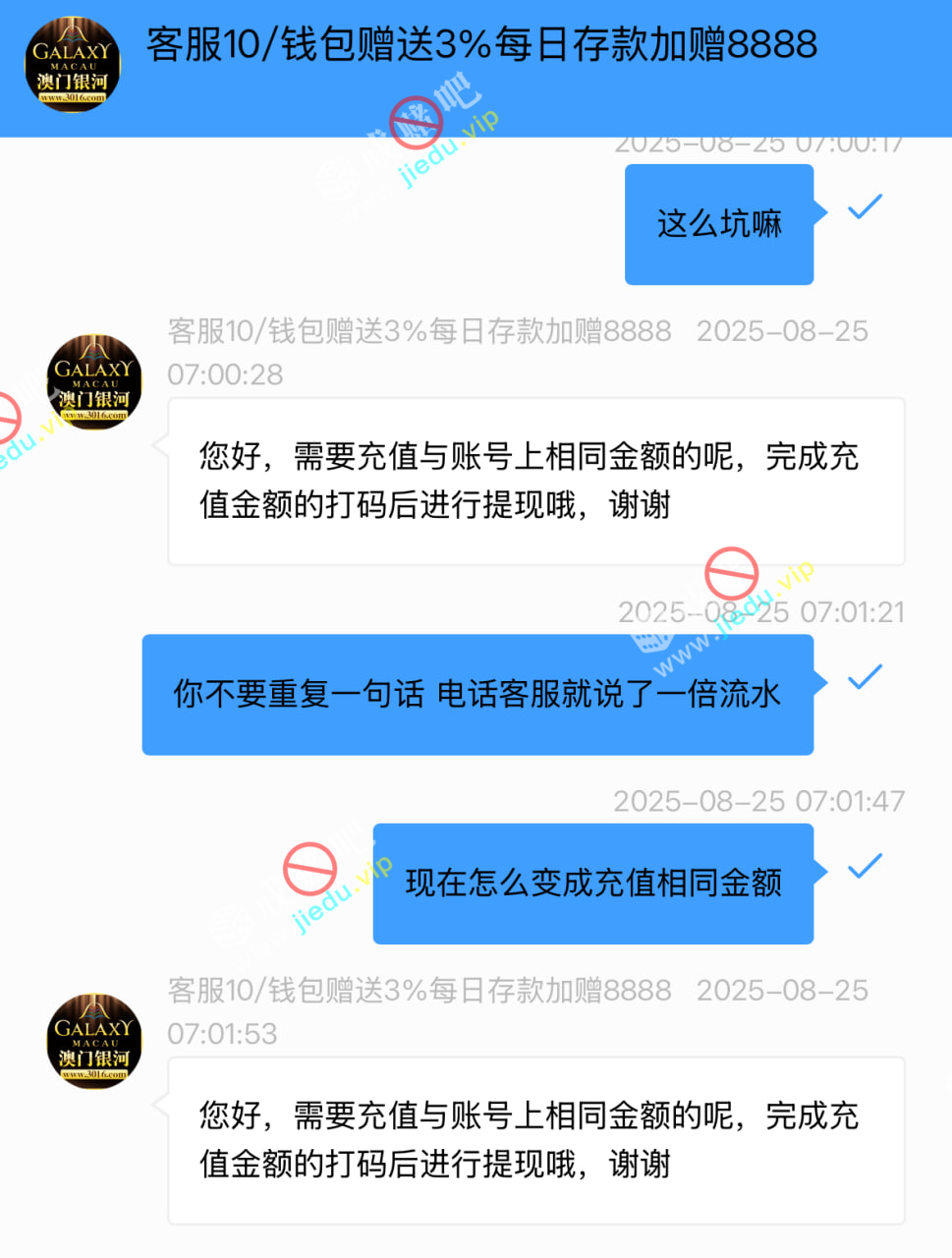952x1258 pixels.
Task: Tap the agent avatar beside the 07:00:28 message
Action: click(94, 381)
